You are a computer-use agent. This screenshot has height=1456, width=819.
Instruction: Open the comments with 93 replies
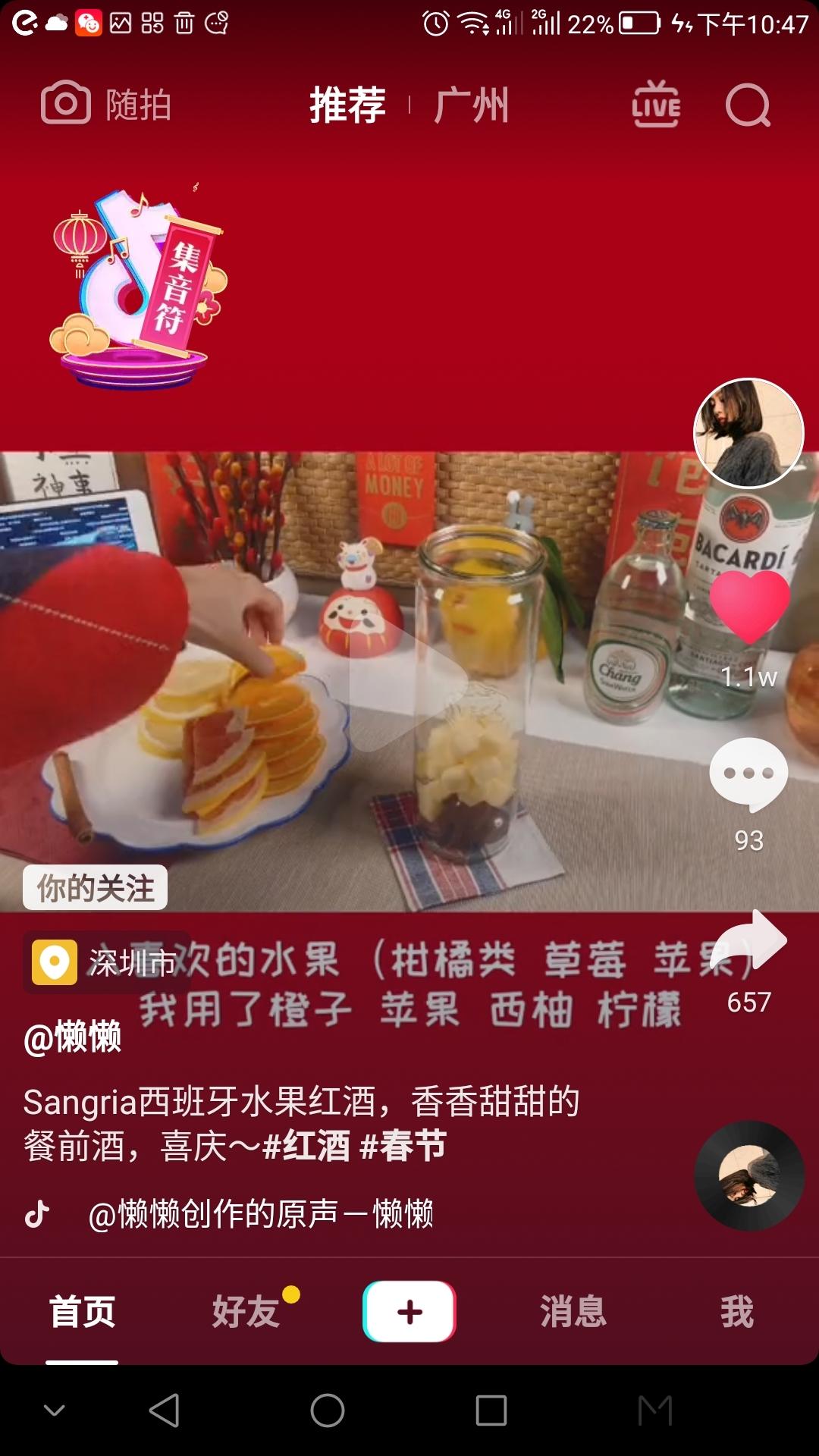pyautogui.click(x=748, y=773)
